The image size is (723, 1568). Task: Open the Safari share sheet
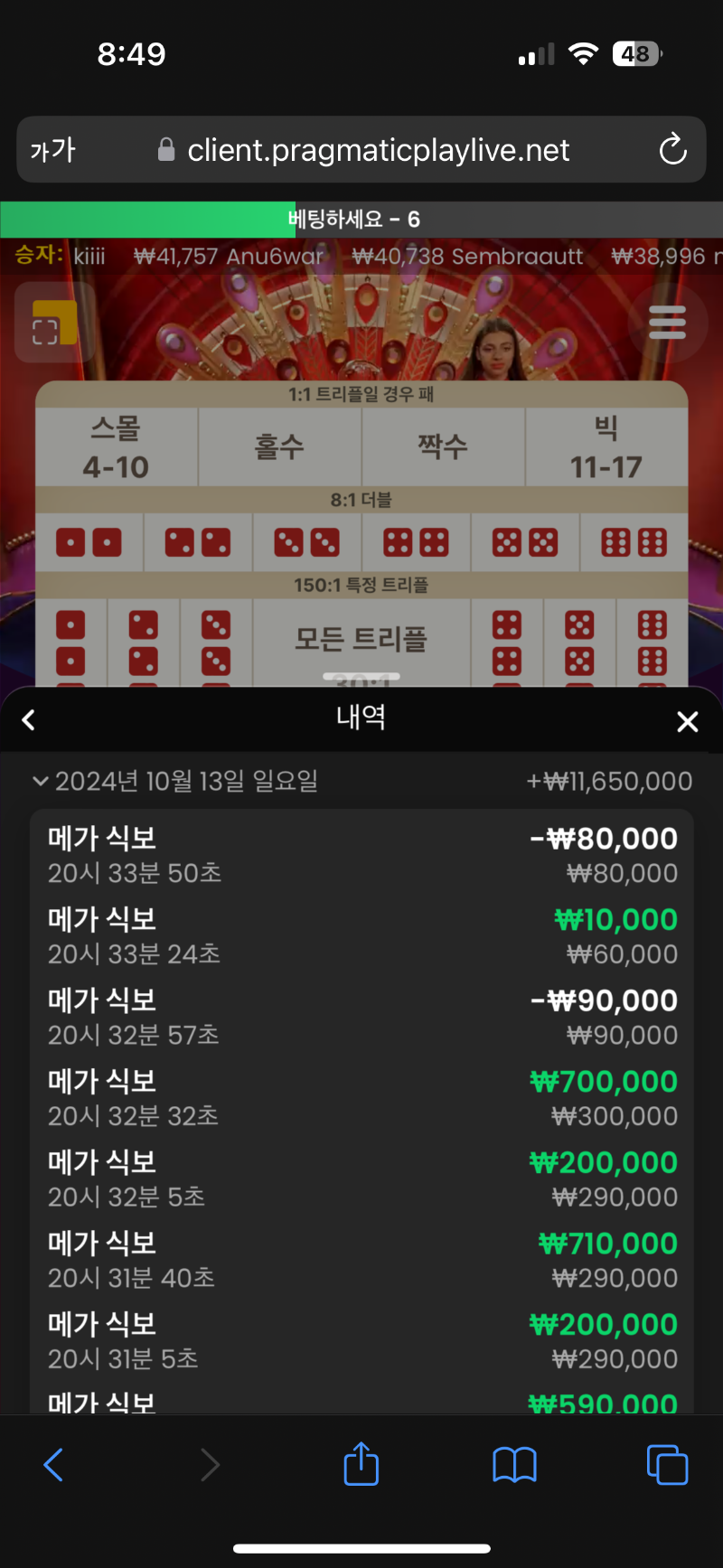(x=361, y=1463)
